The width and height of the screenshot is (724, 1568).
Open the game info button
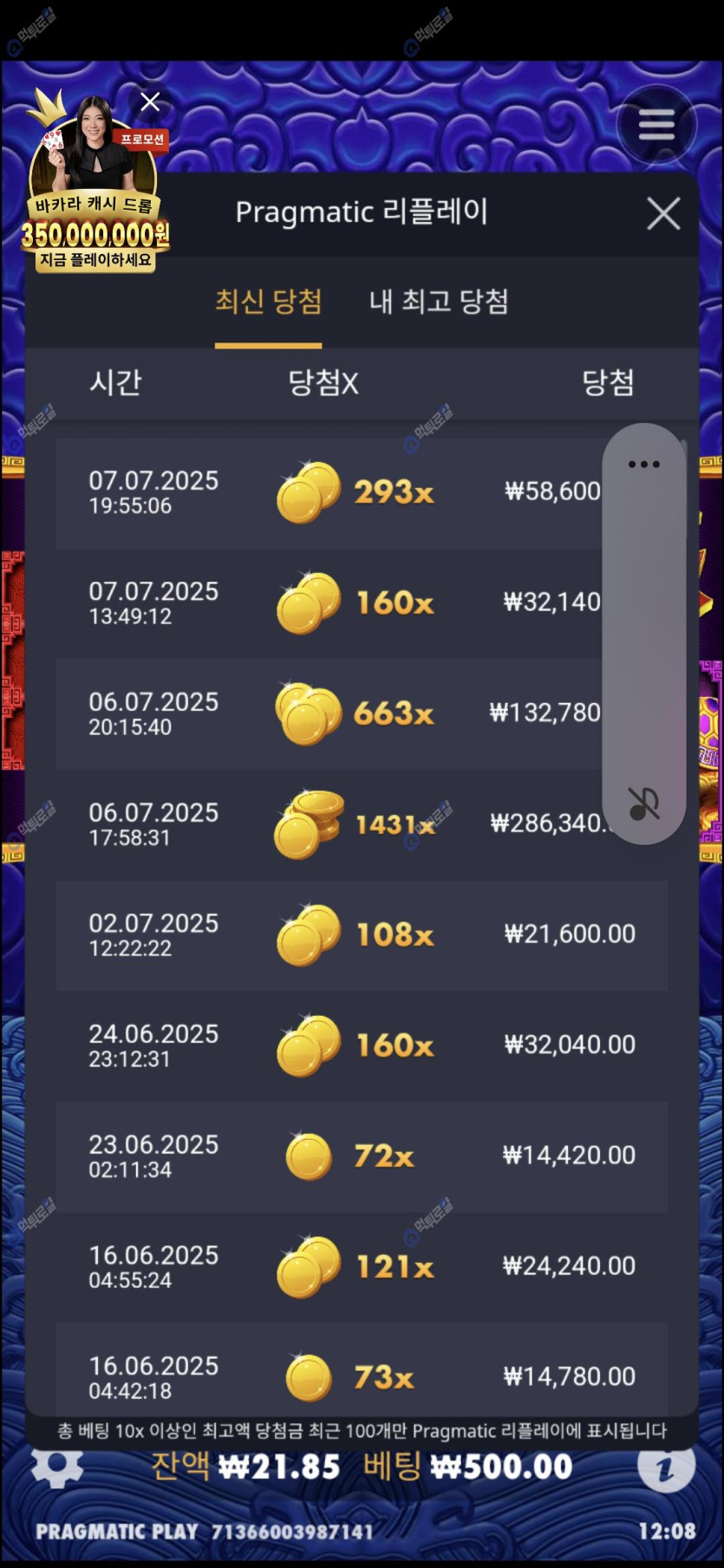666,1466
